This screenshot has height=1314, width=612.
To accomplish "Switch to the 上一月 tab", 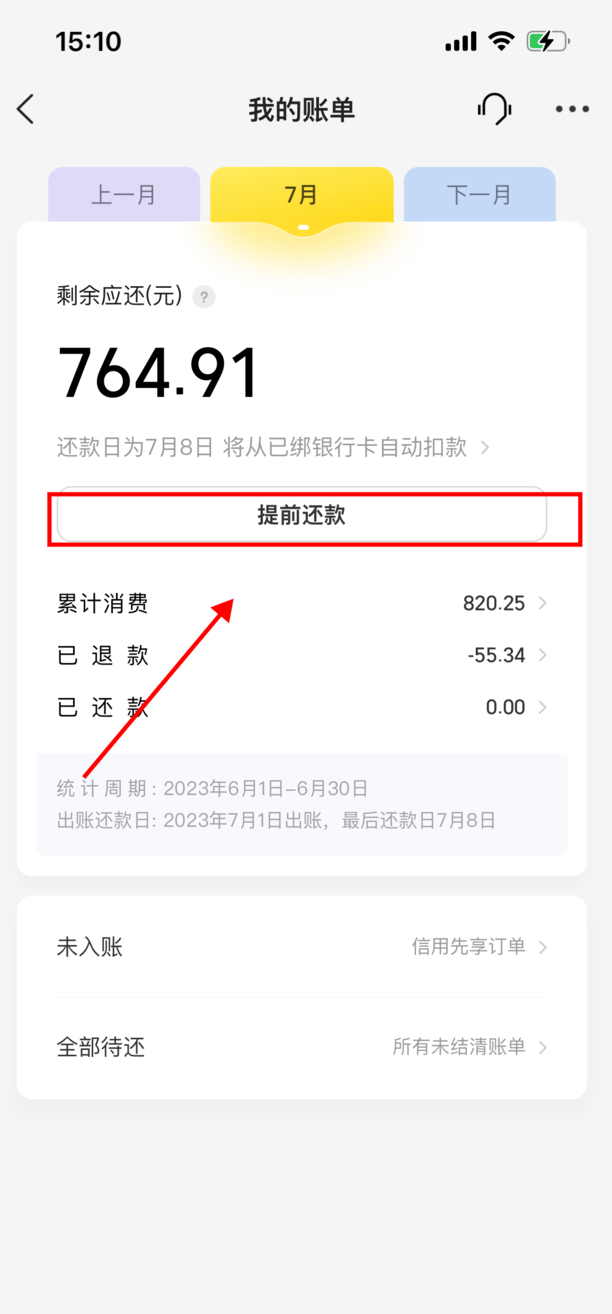I will tap(124, 195).
